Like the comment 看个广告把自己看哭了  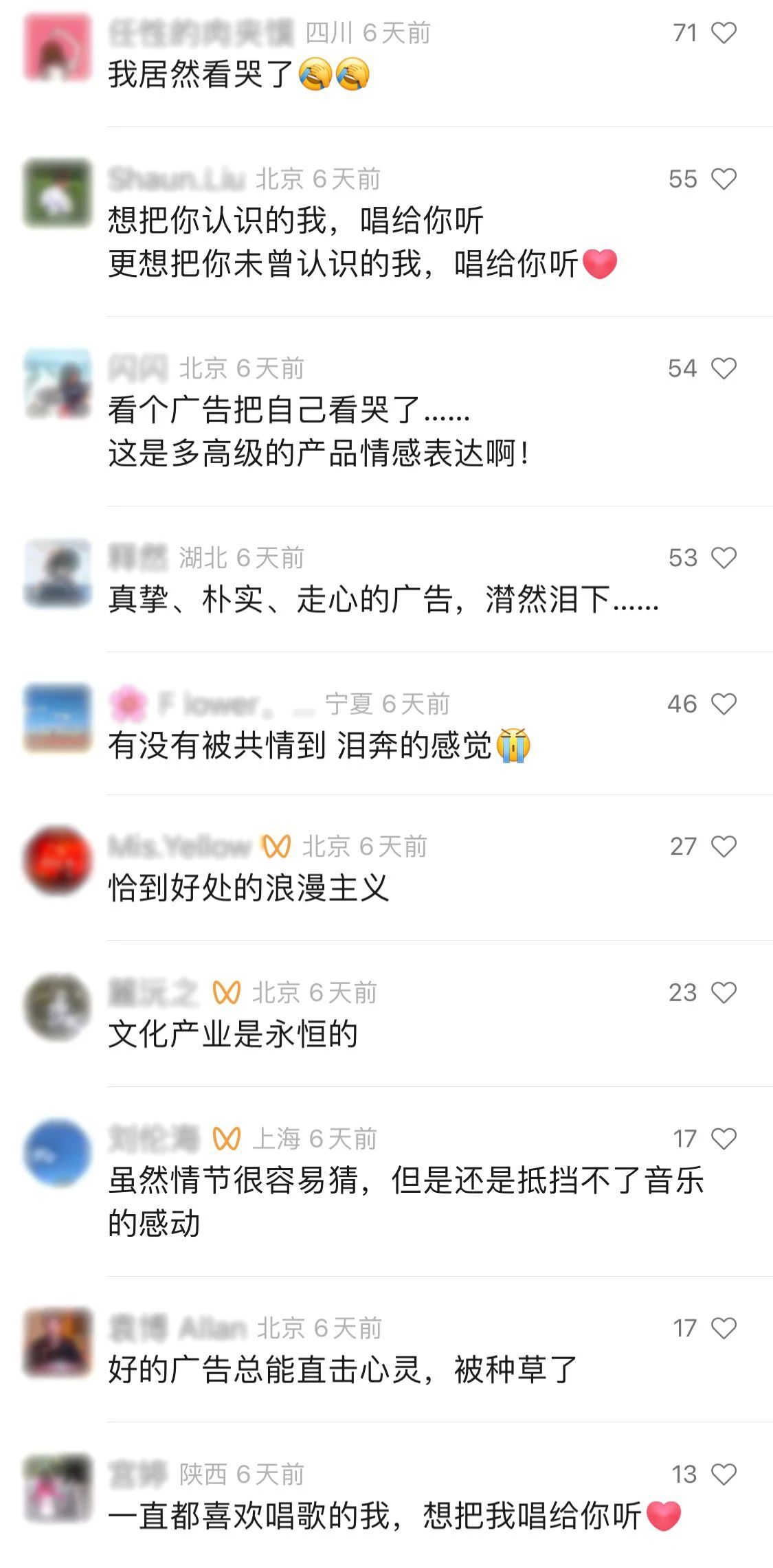click(x=724, y=369)
